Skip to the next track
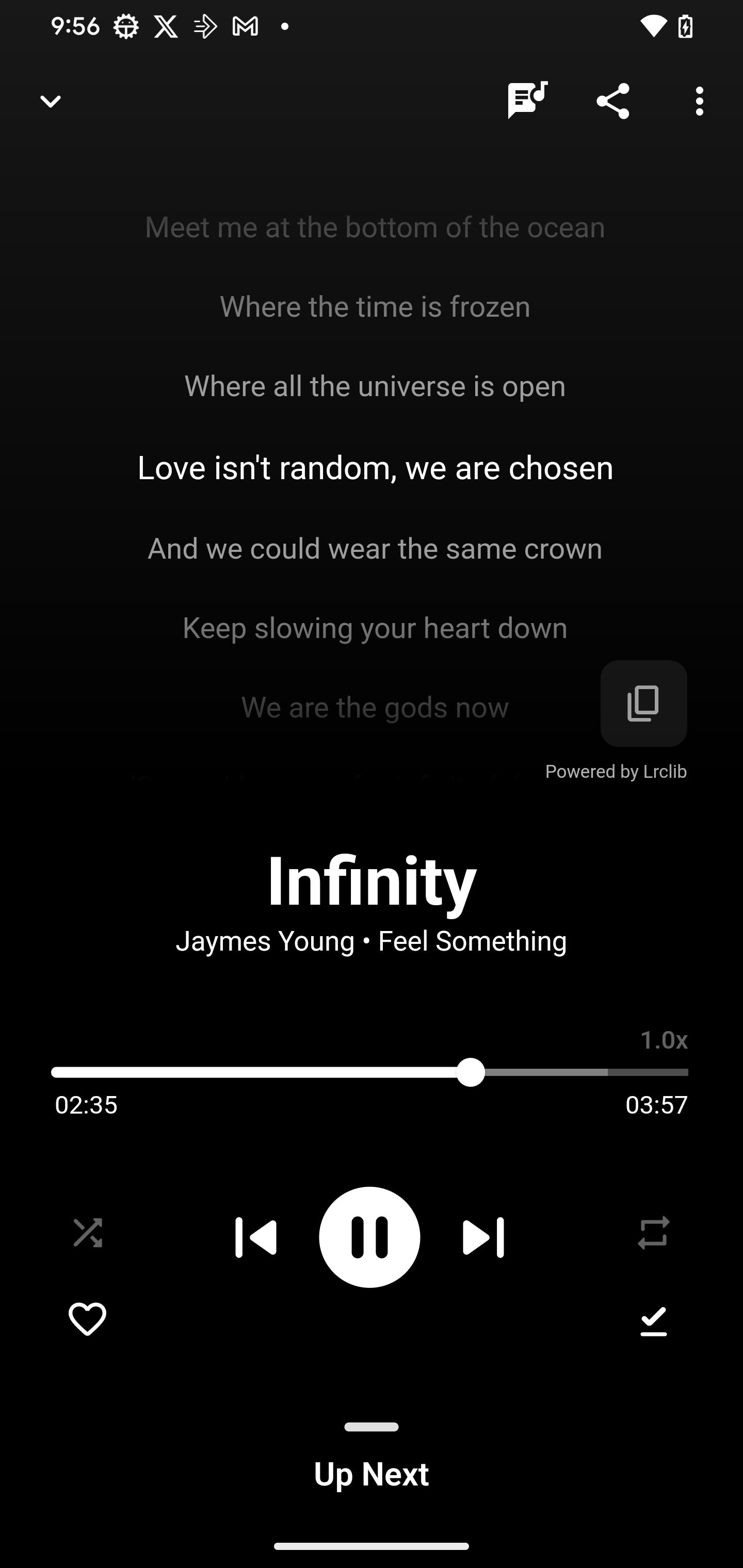Viewport: 743px width, 1568px height. [x=483, y=1237]
